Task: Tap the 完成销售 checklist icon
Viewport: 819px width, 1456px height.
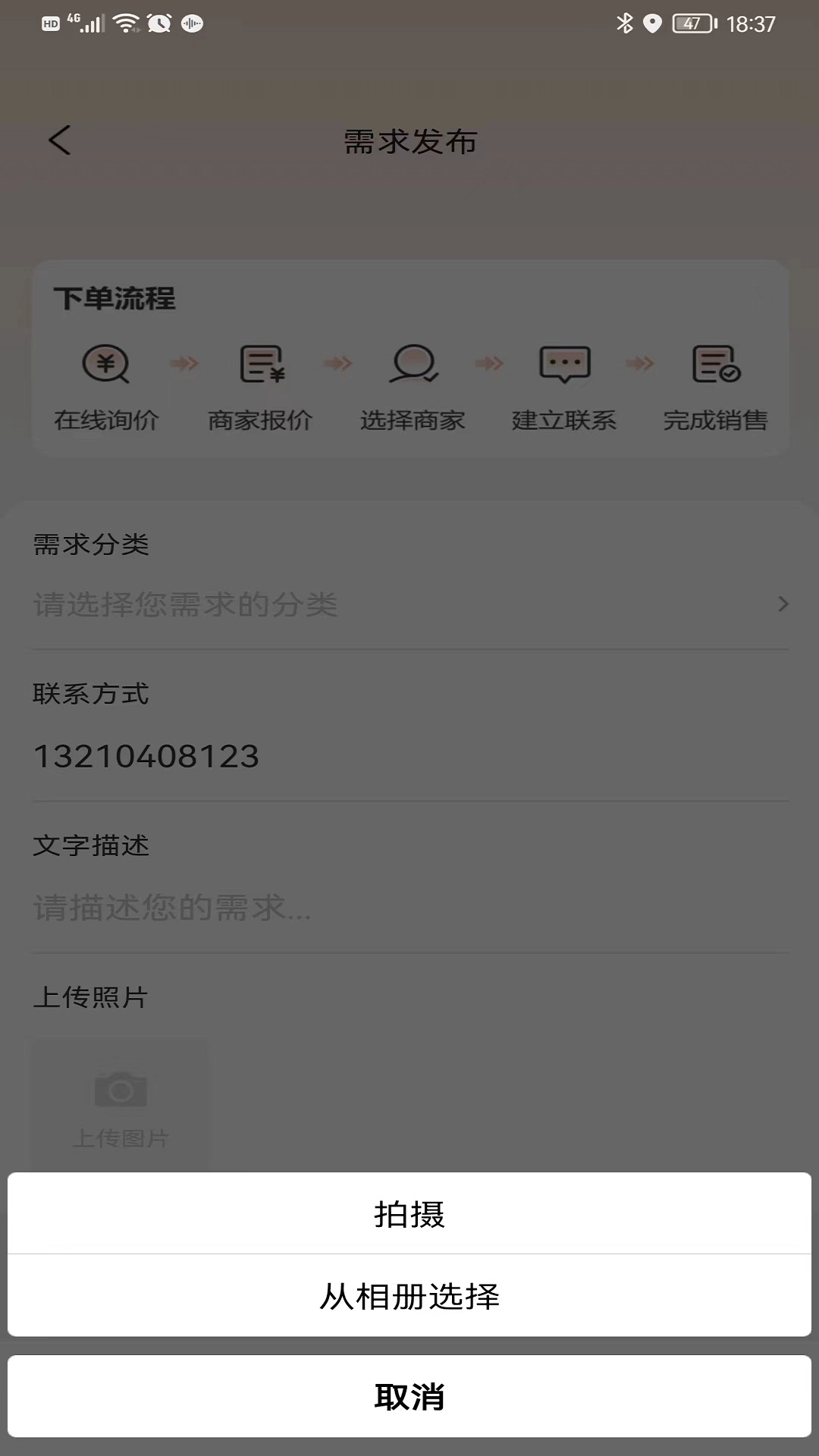Action: pos(716,364)
